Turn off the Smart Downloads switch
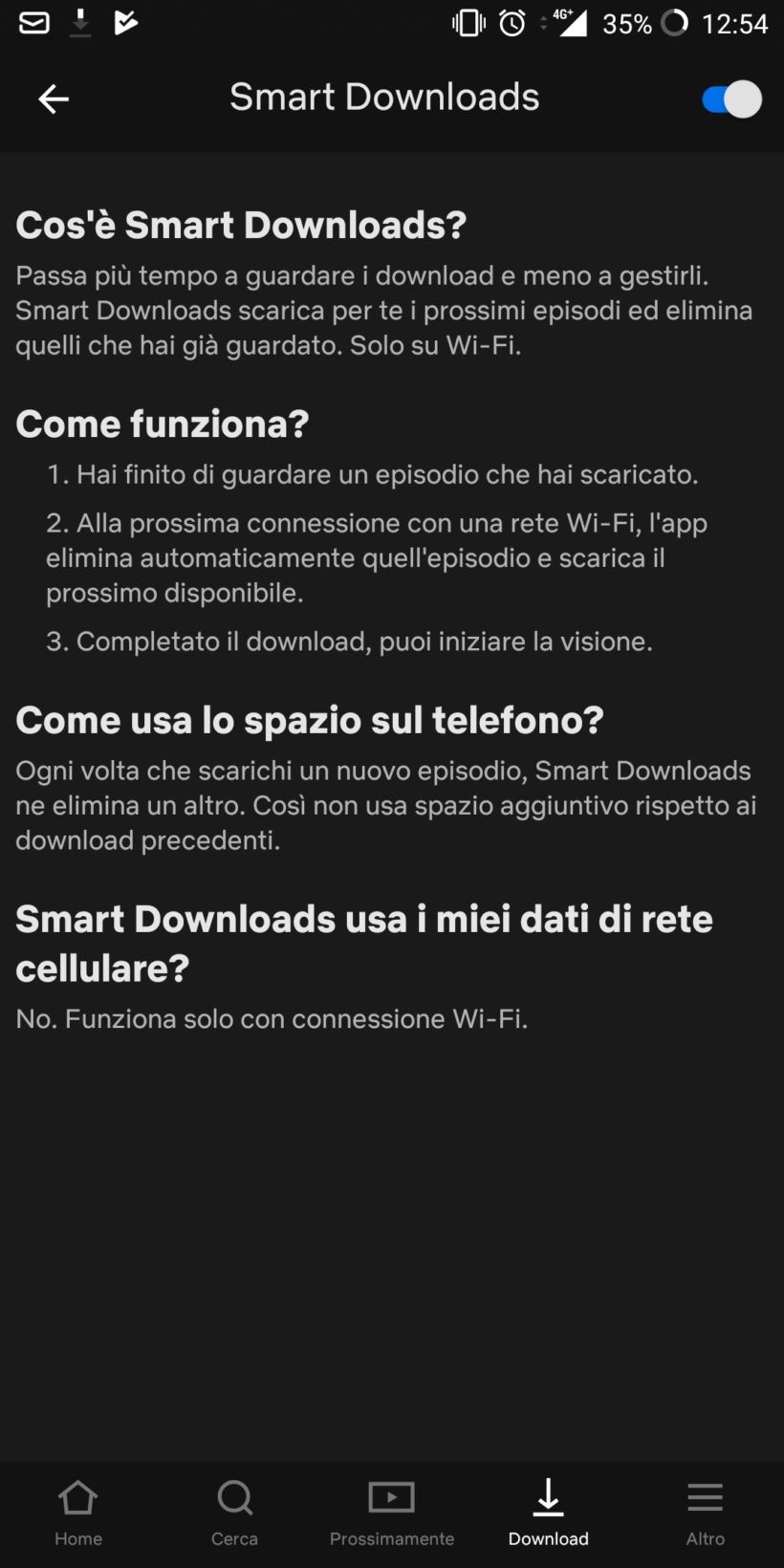 tap(731, 99)
